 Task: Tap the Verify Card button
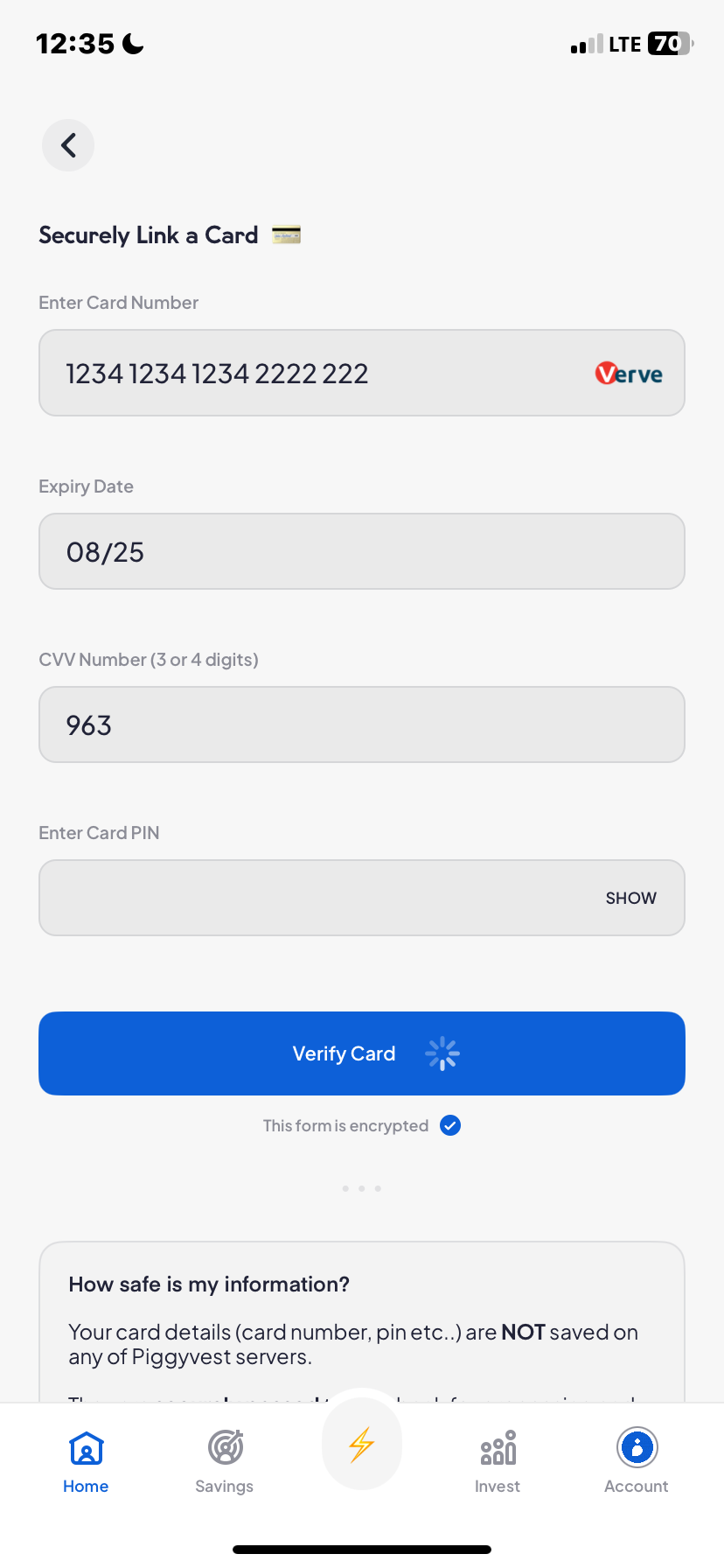[x=361, y=1053]
